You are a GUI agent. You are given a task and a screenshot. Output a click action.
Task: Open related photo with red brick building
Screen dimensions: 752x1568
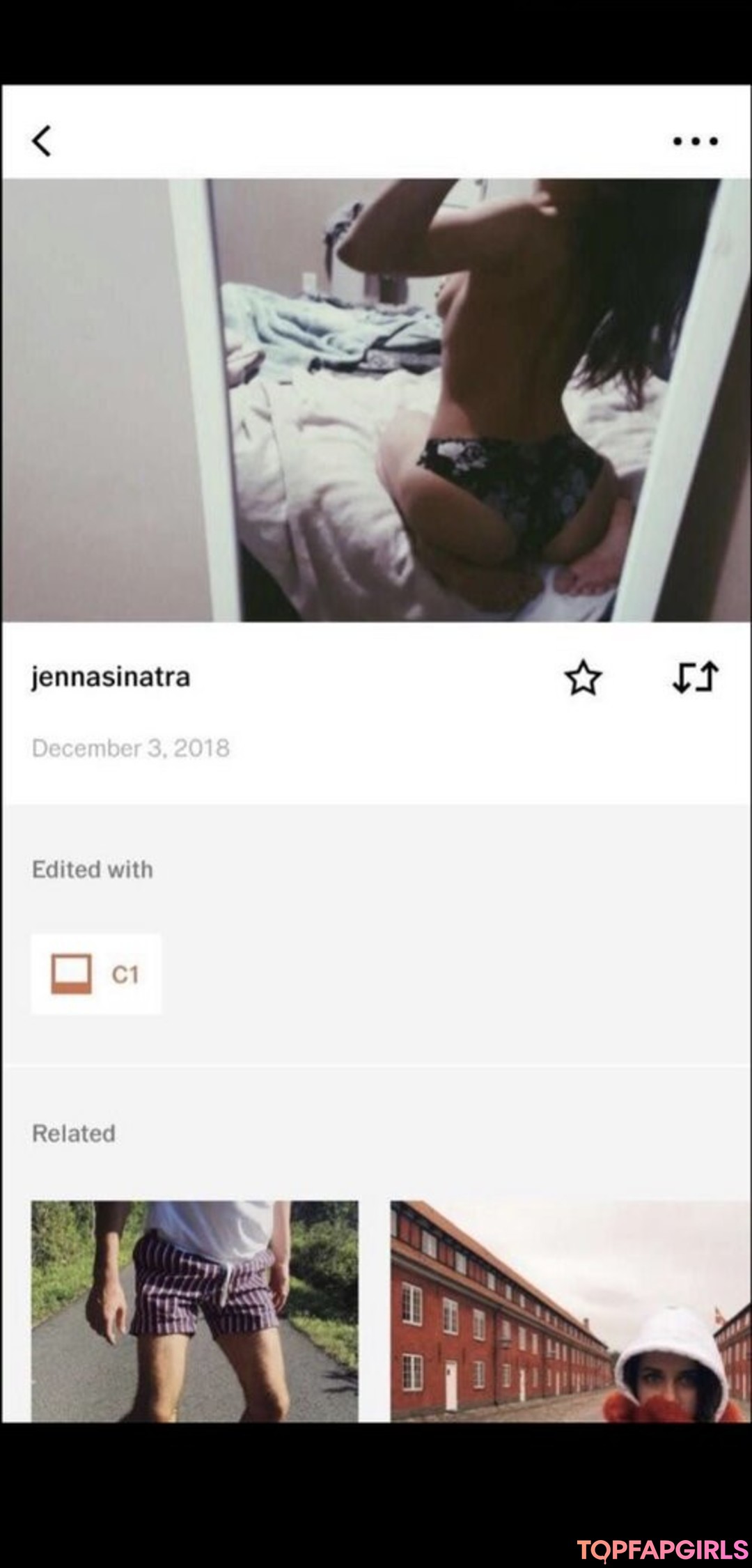click(x=570, y=1310)
